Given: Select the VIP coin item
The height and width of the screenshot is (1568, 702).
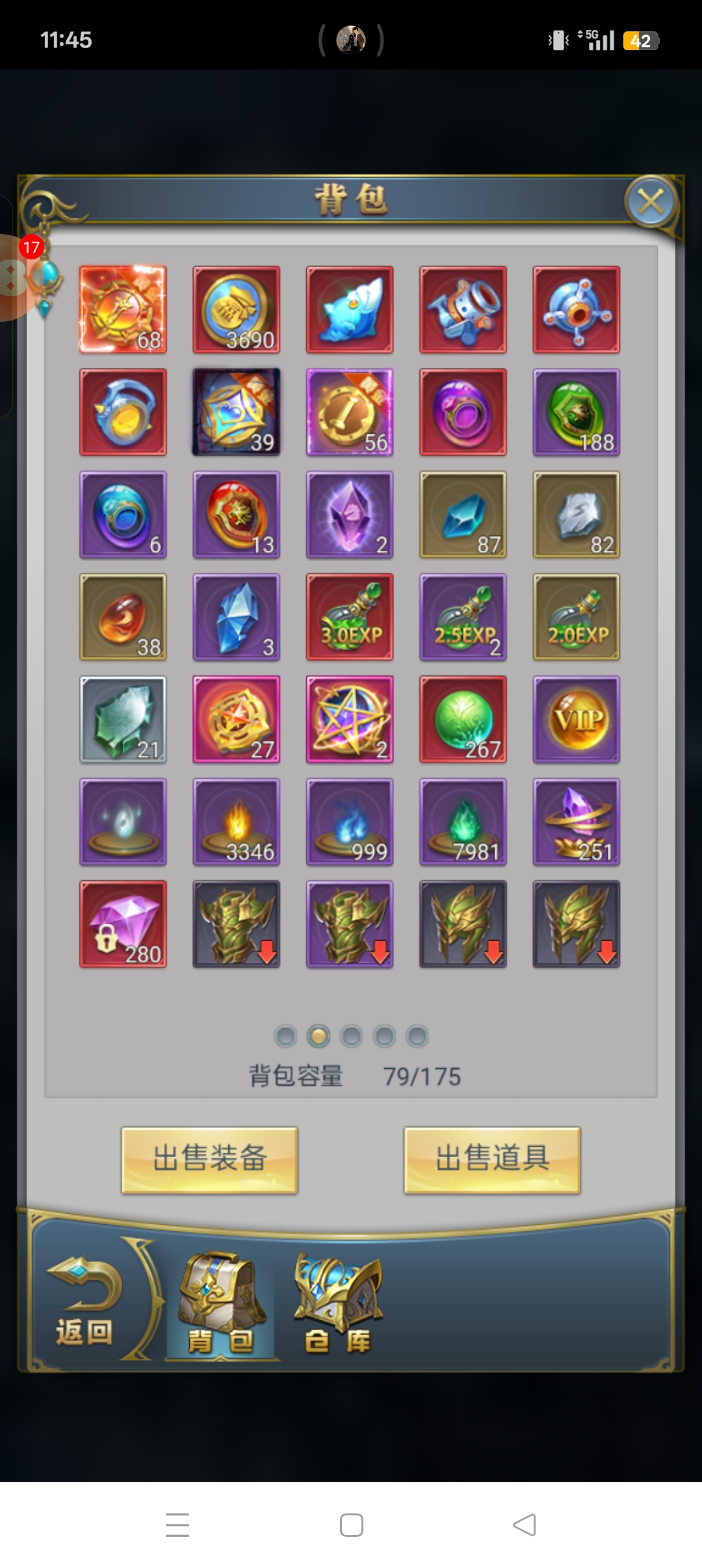Looking at the screenshot, I should coord(576,720).
